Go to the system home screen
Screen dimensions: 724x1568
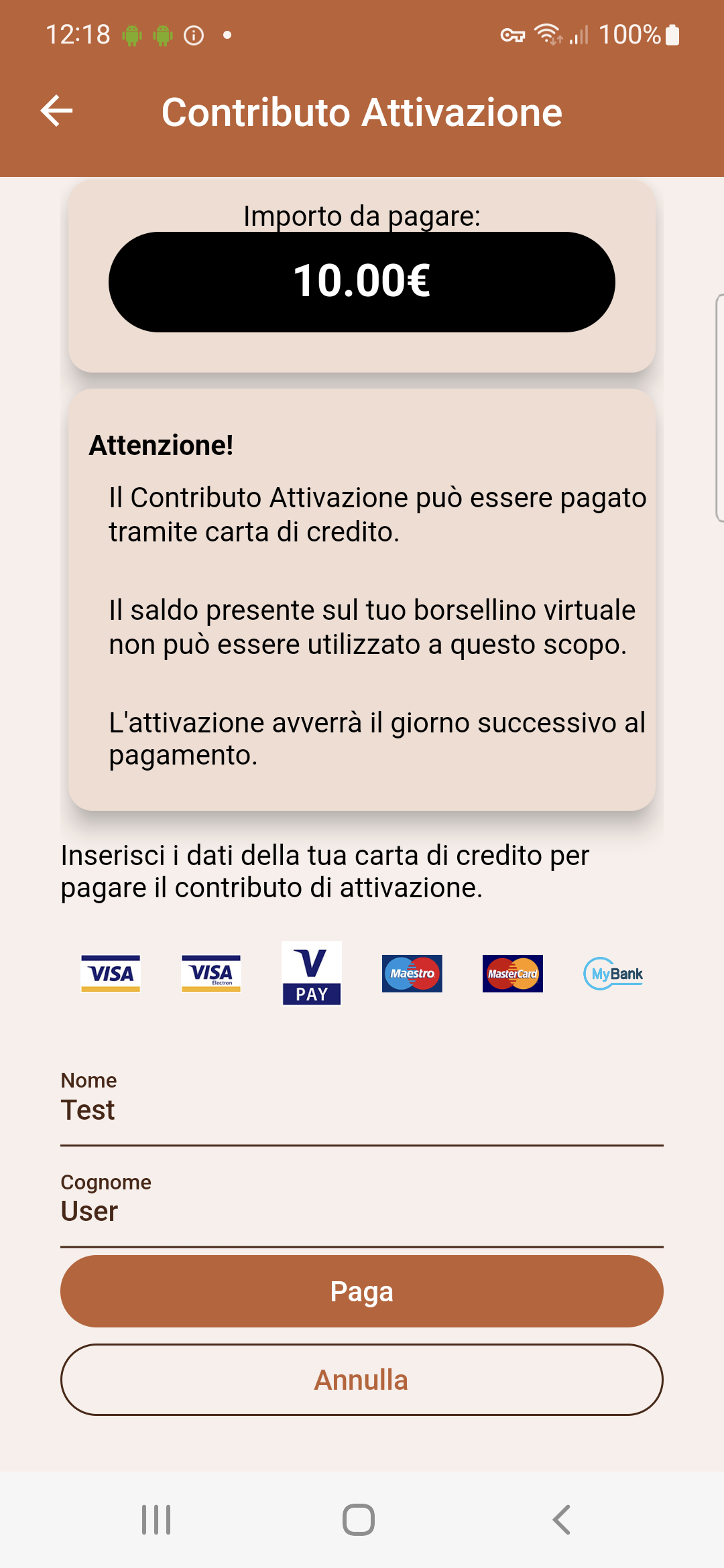click(359, 1520)
